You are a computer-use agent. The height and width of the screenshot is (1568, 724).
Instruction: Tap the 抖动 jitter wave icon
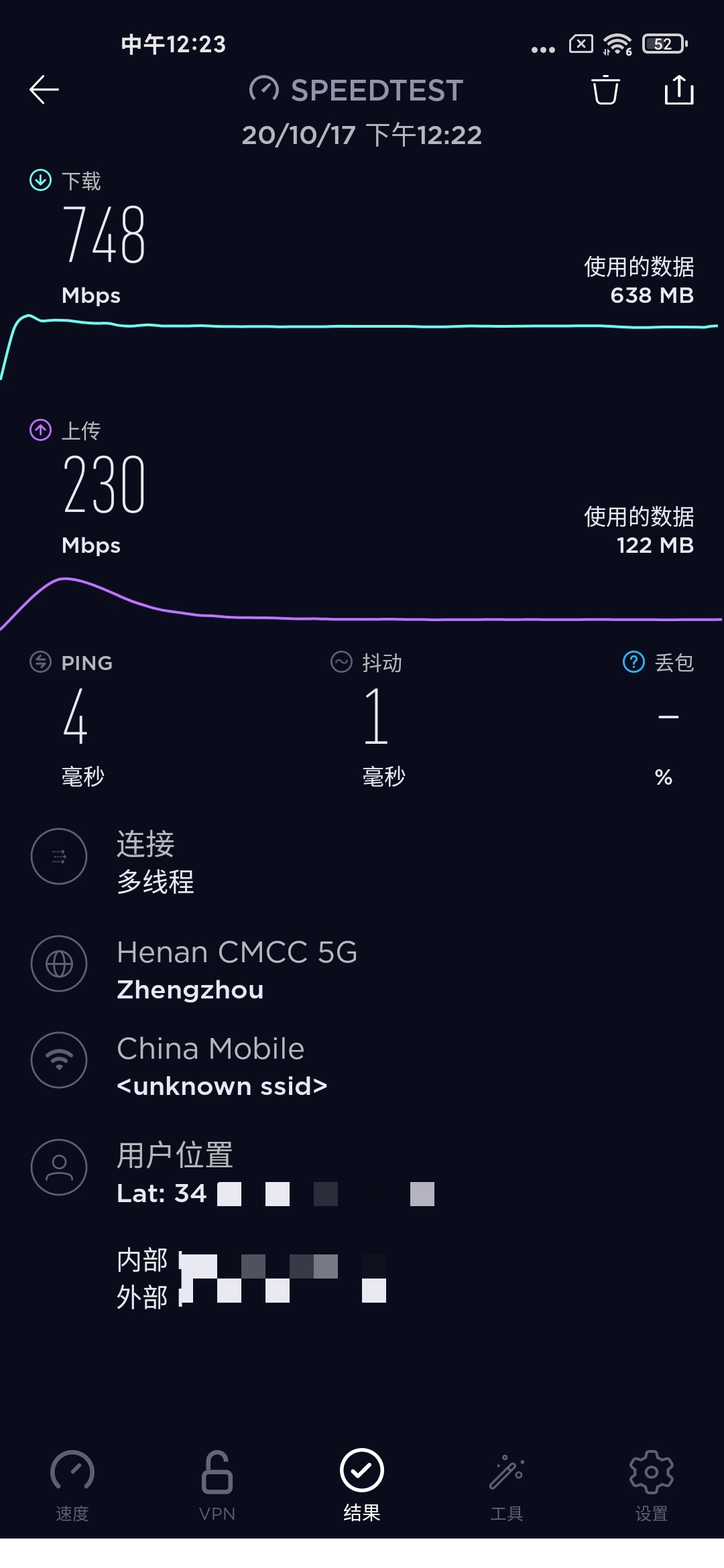[x=341, y=663]
